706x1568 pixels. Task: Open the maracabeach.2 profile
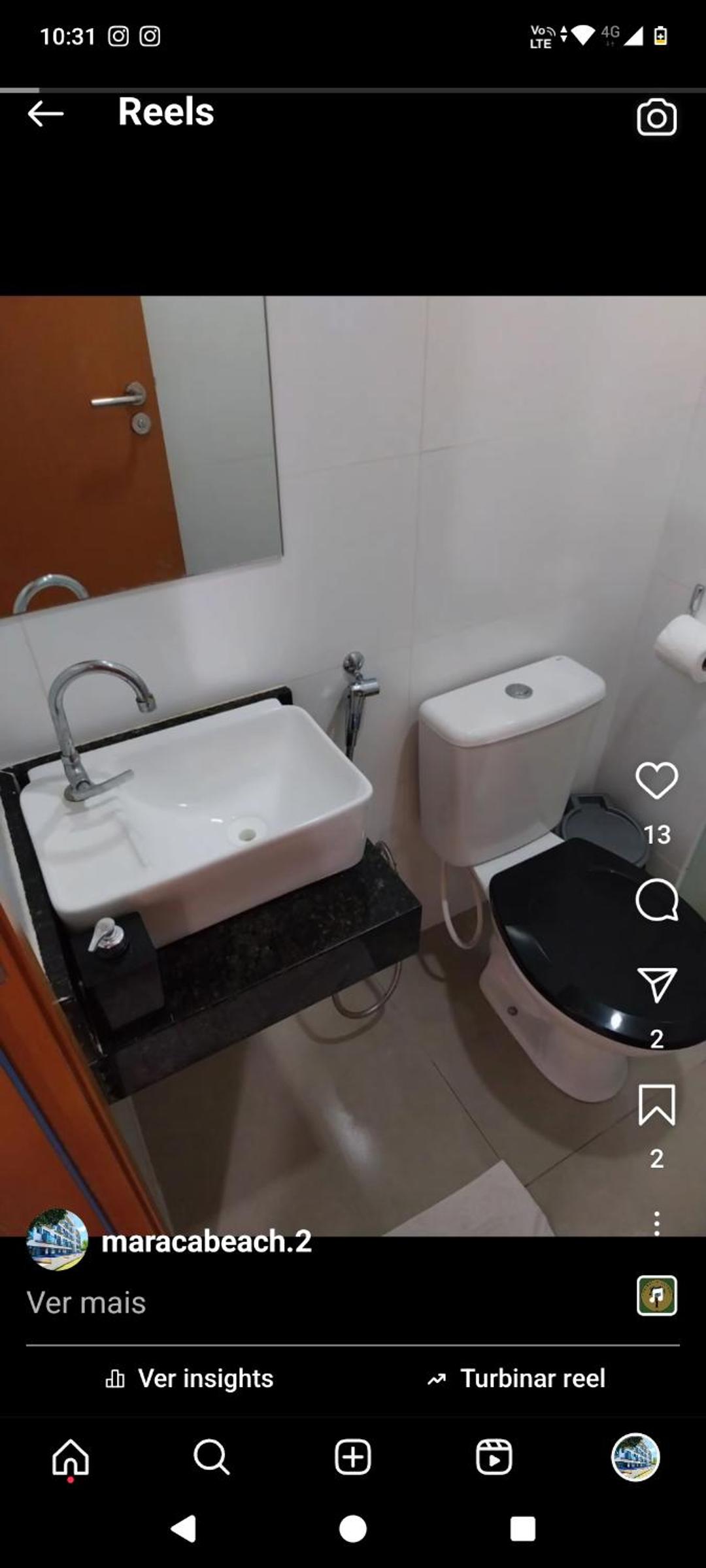206,1241
